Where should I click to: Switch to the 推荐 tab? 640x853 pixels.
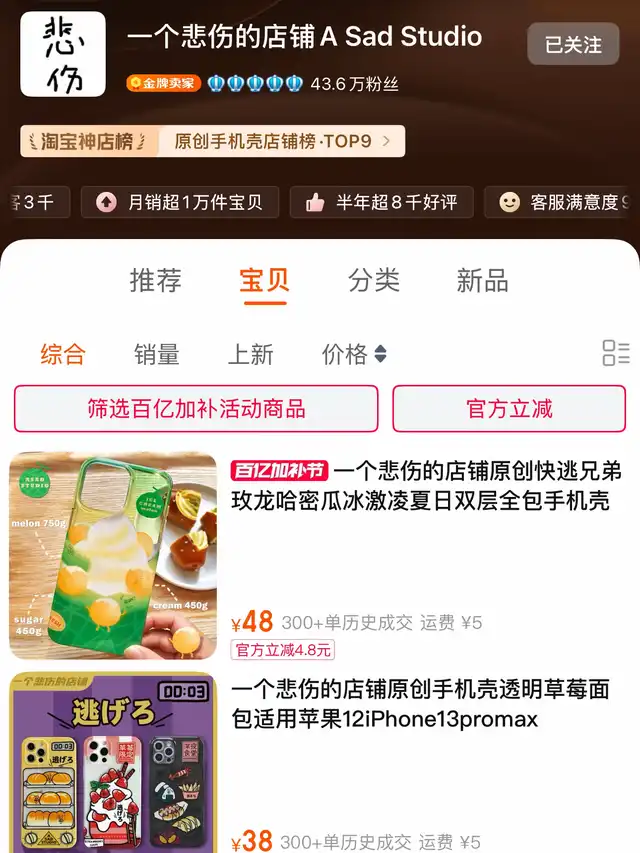click(x=156, y=281)
